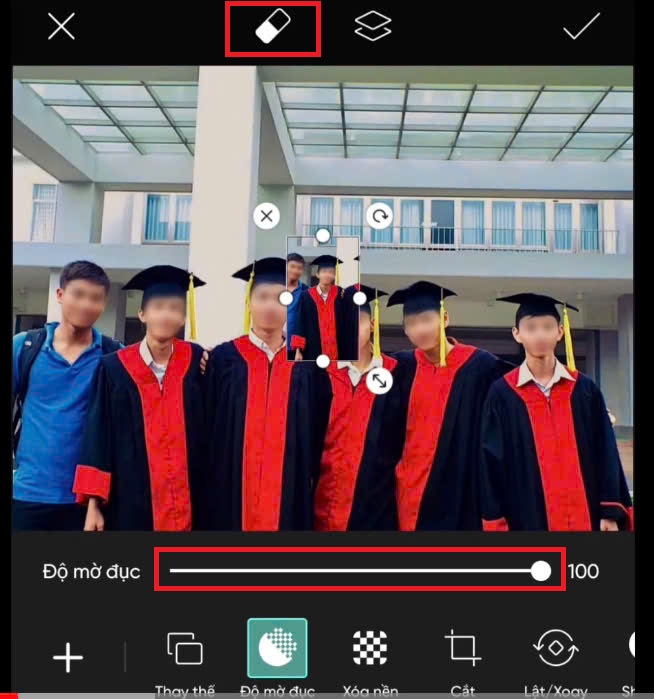Viewport: 654px width, 699px height.
Task: Open the layers panel
Action: [x=373, y=27]
